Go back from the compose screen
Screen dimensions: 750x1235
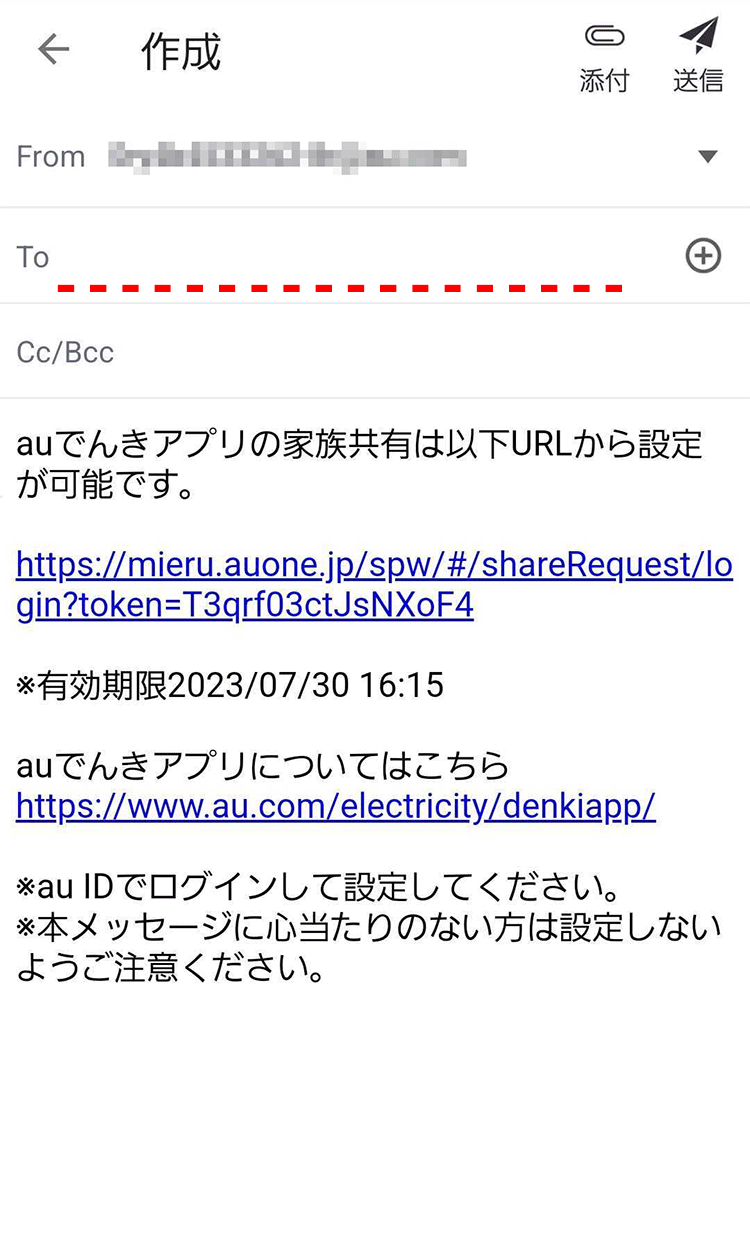coord(53,50)
